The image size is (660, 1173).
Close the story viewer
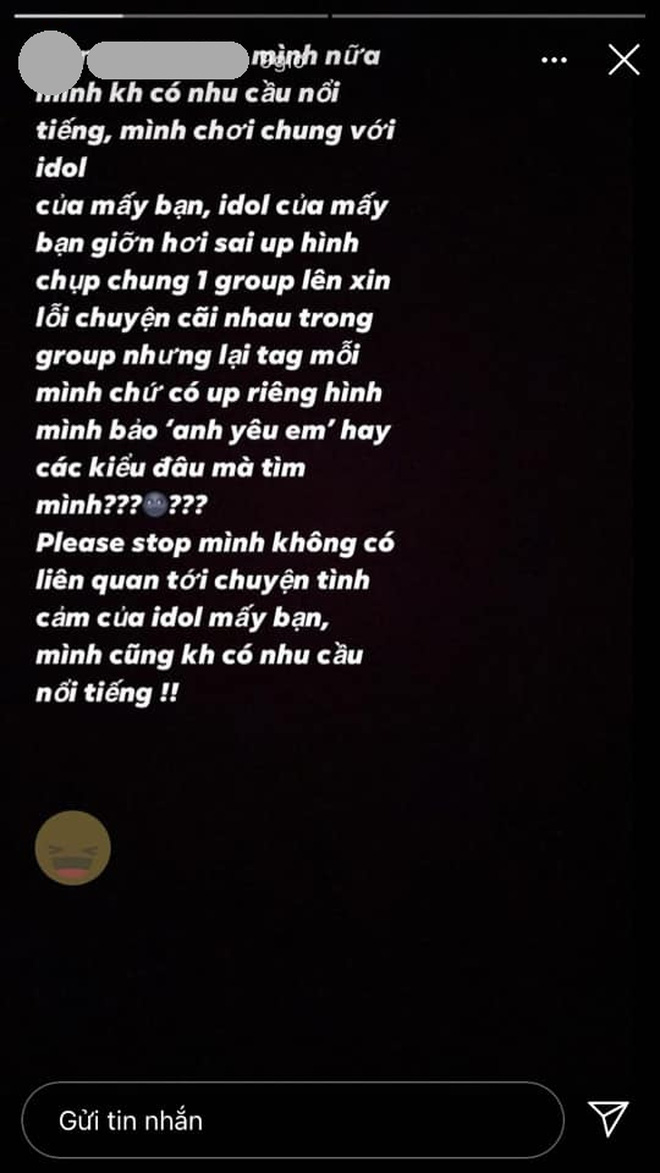point(624,60)
